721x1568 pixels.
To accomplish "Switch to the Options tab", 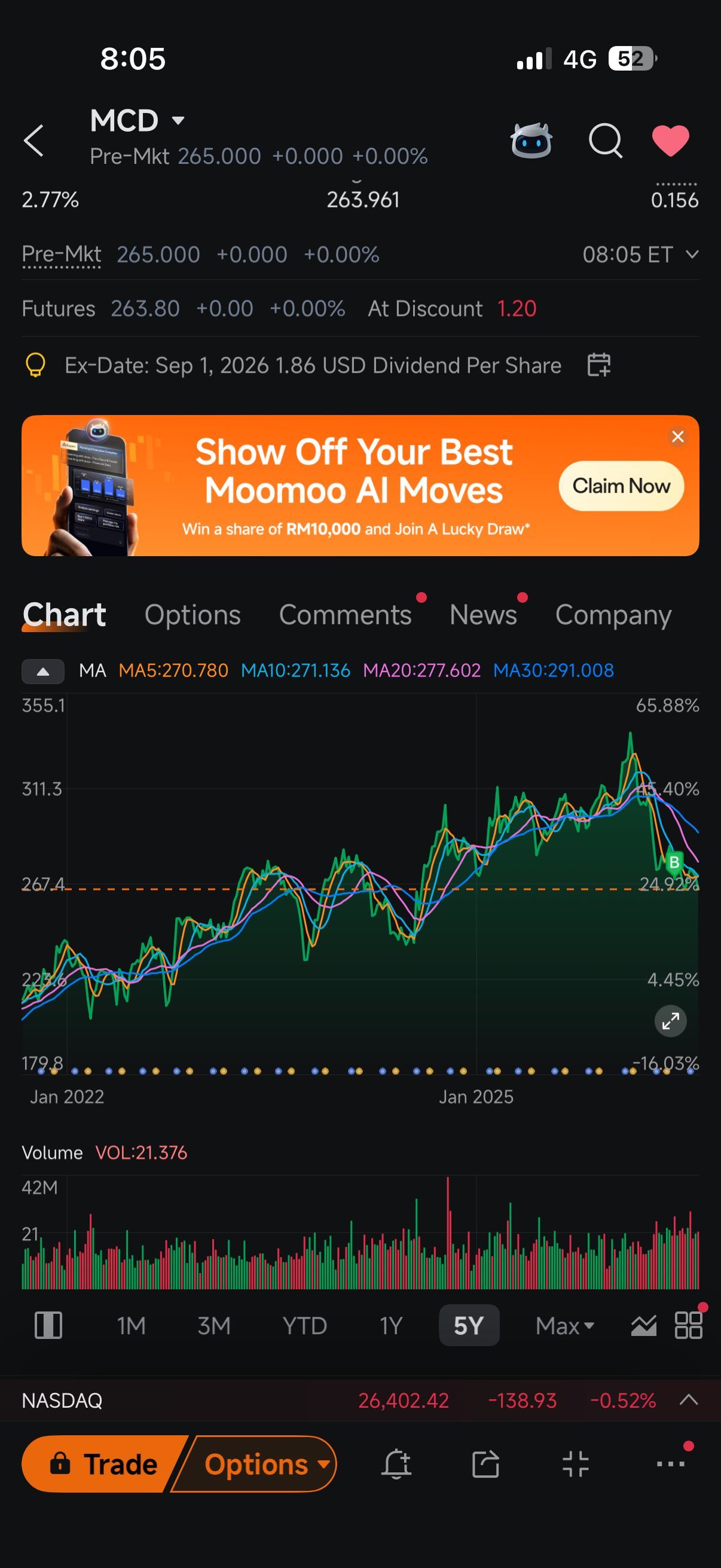I will 193,615.
